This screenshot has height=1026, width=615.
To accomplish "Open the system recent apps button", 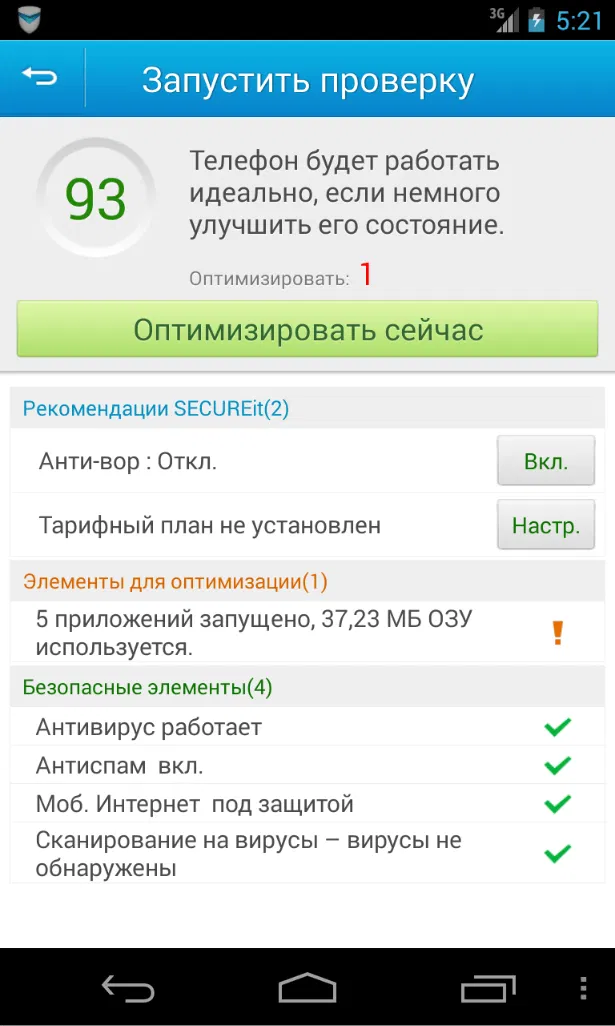I will pos(488,989).
